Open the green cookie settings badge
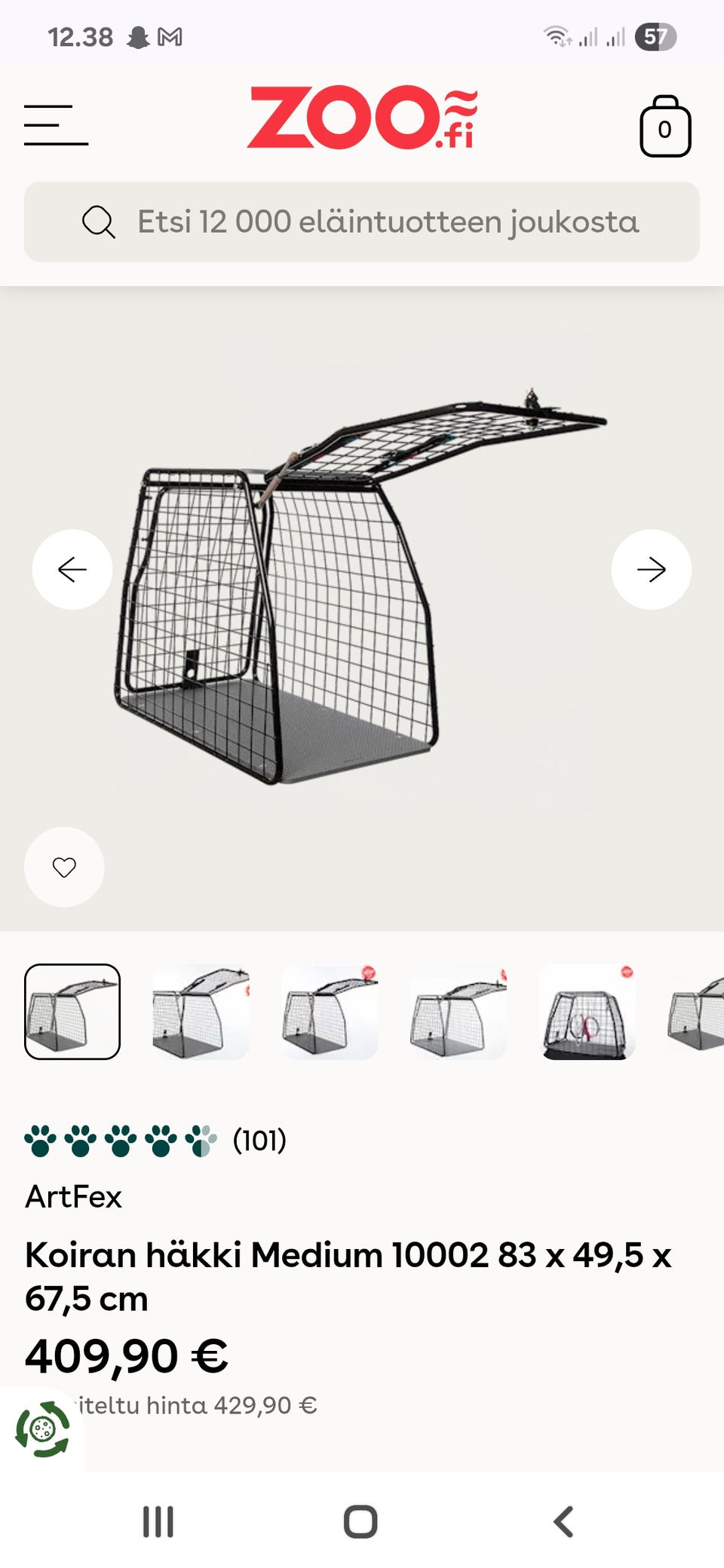Image resolution: width=724 pixels, height=1568 pixels. point(42,1429)
